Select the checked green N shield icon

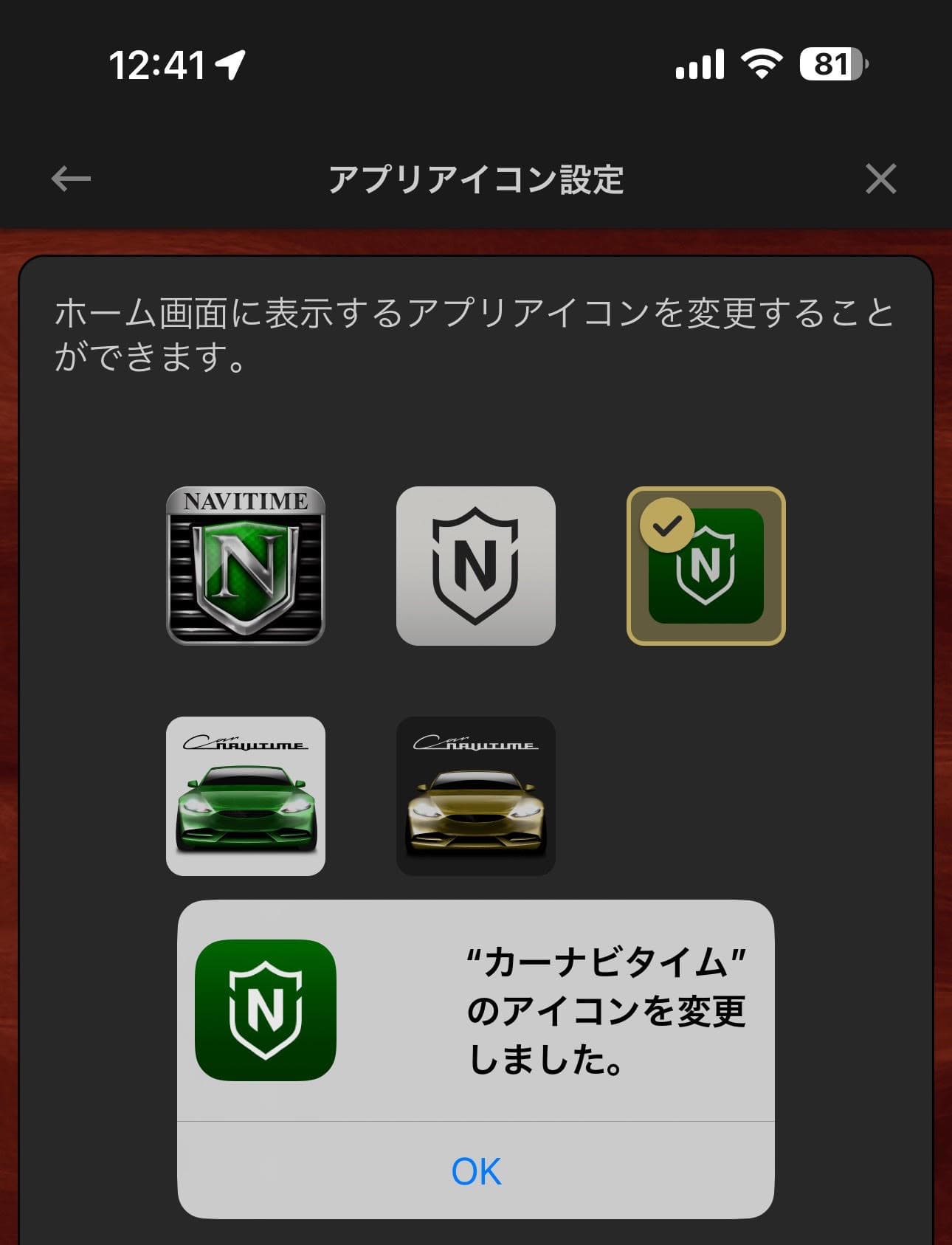tap(706, 566)
